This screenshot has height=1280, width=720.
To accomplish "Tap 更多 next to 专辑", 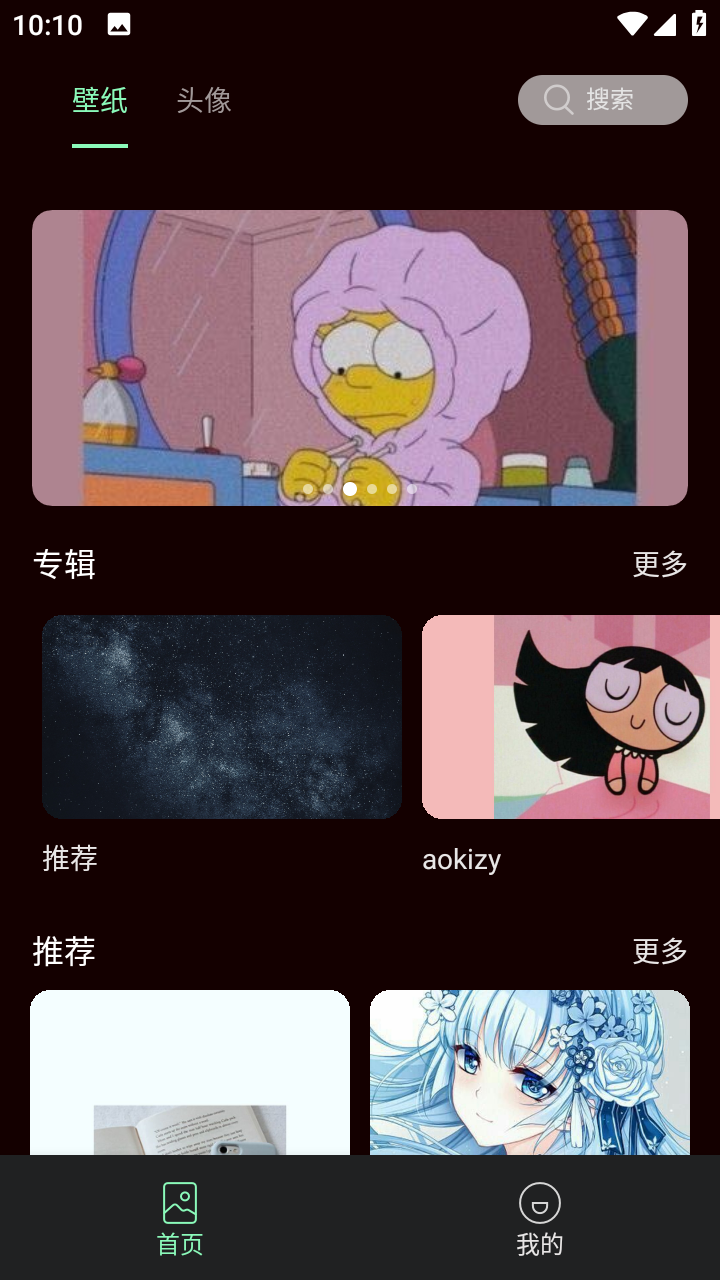I will point(660,564).
